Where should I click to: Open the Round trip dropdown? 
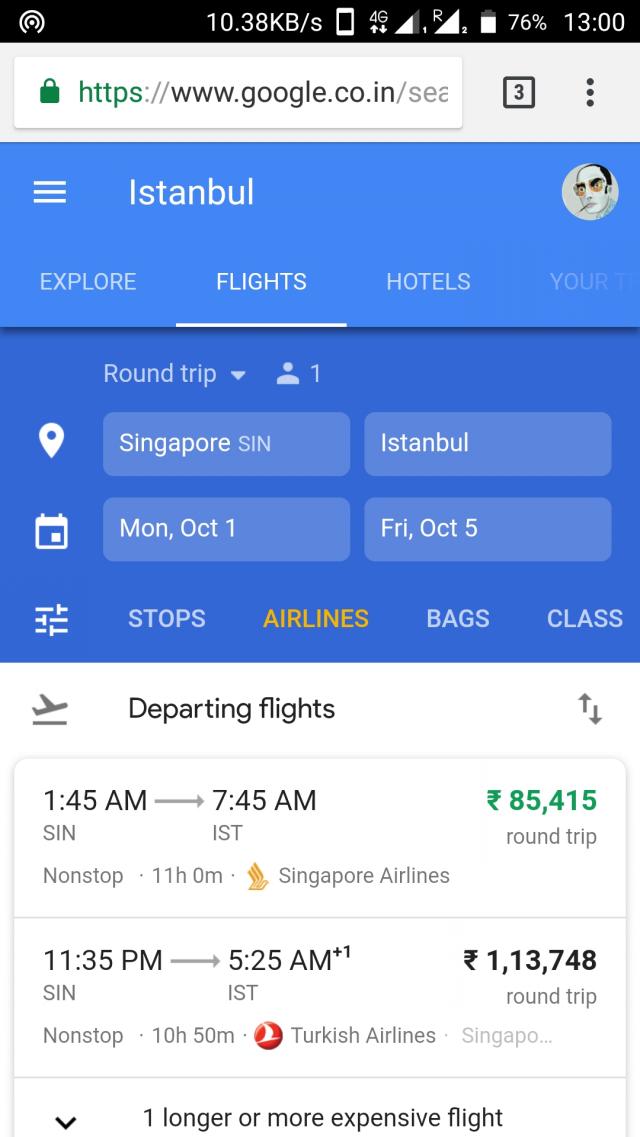click(175, 374)
